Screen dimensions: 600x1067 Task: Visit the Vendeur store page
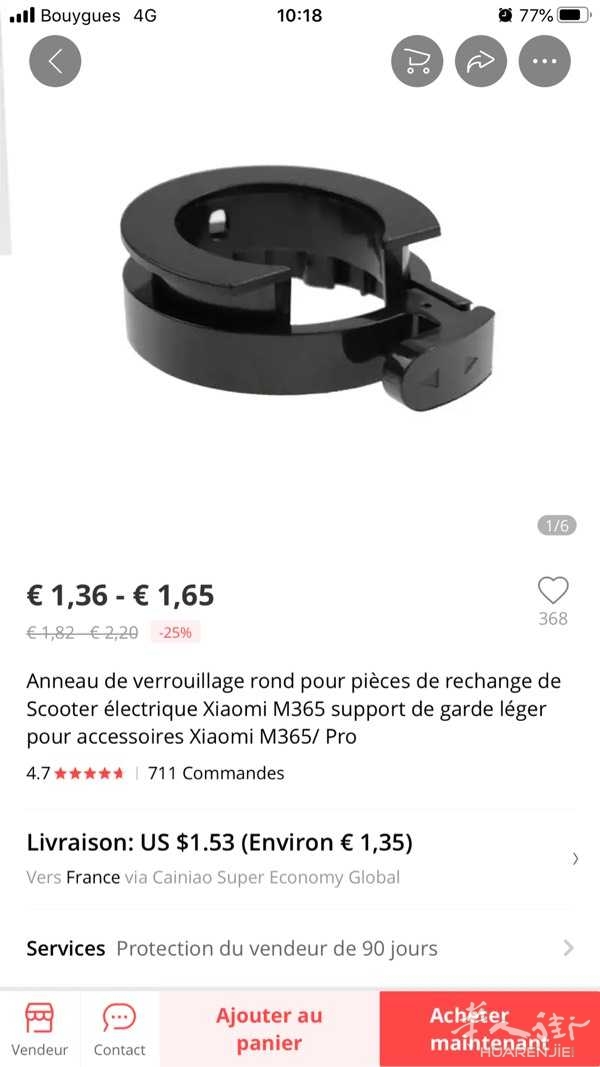39,1029
